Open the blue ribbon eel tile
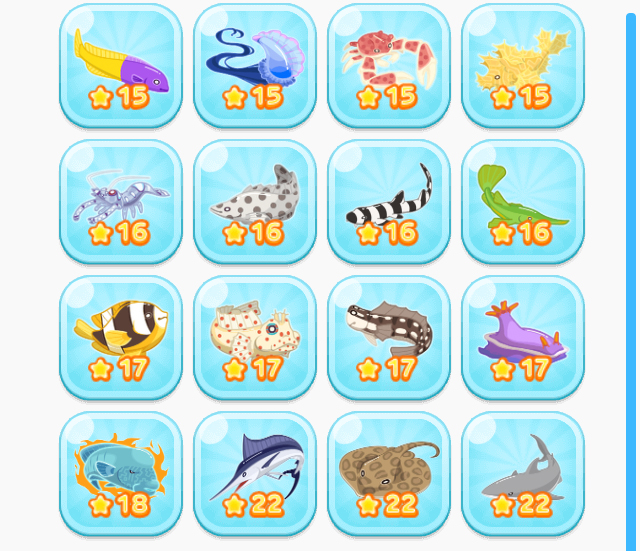The height and width of the screenshot is (551, 640). [x=254, y=65]
